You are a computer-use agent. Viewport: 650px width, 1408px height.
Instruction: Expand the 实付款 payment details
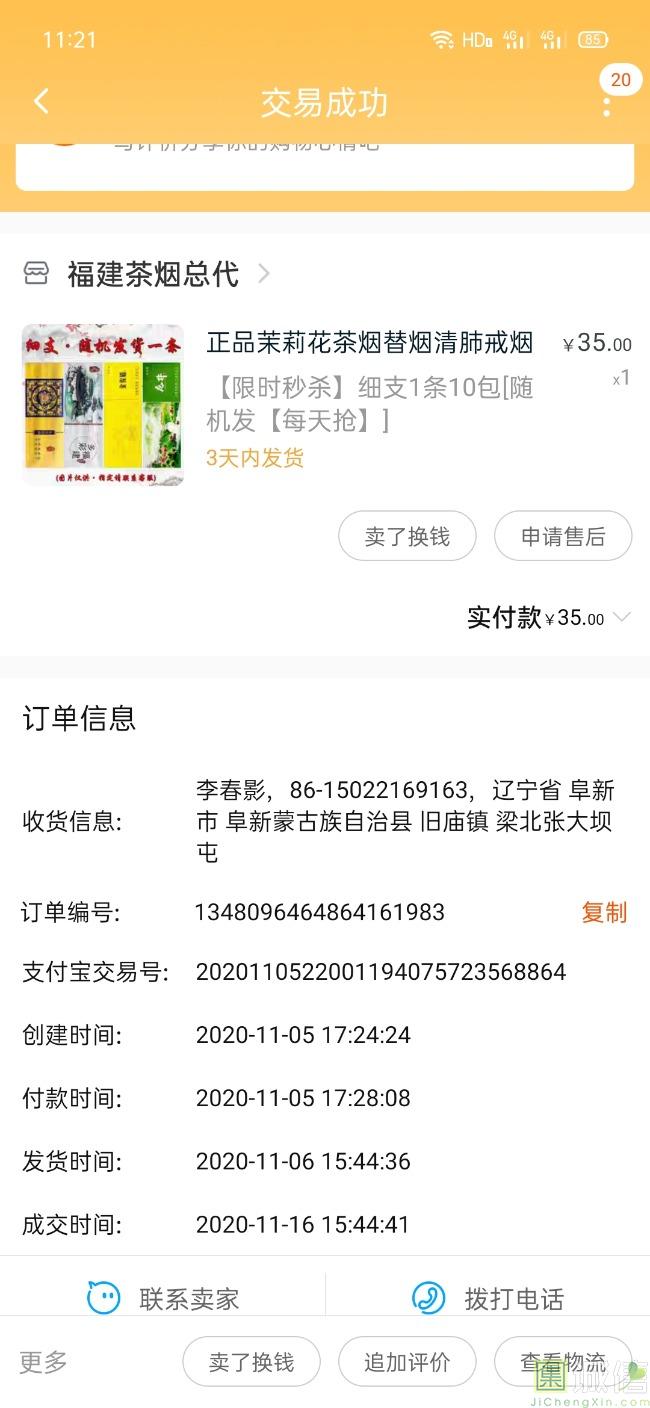(621, 618)
